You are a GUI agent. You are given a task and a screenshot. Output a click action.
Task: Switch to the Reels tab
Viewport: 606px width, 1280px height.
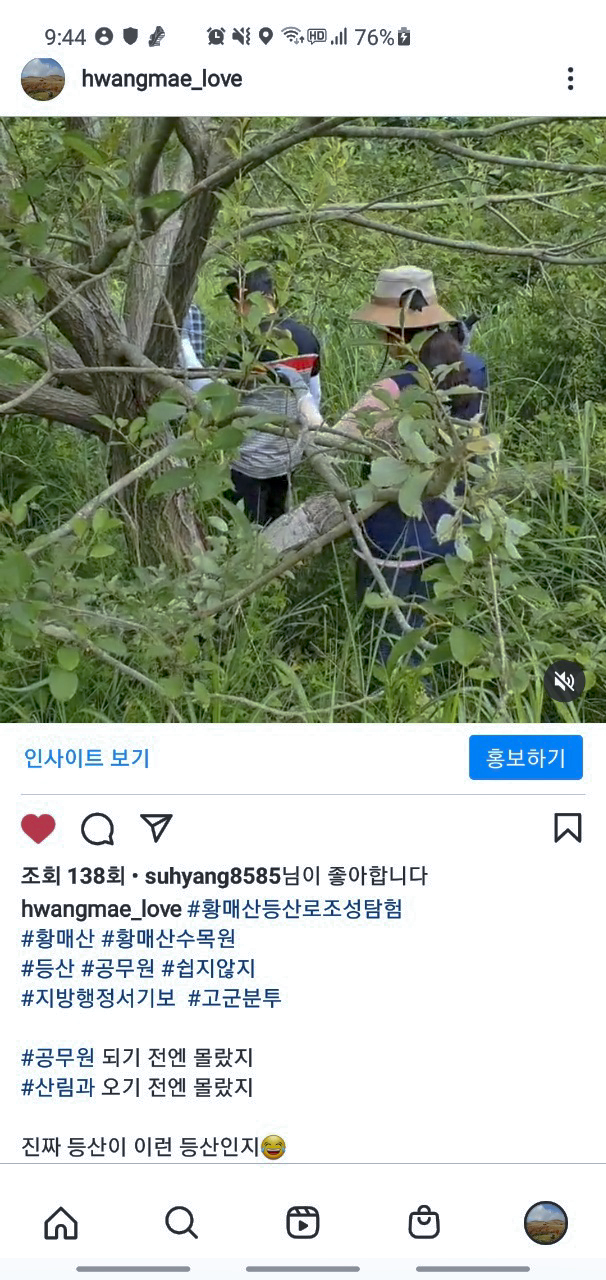pyautogui.click(x=303, y=1222)
